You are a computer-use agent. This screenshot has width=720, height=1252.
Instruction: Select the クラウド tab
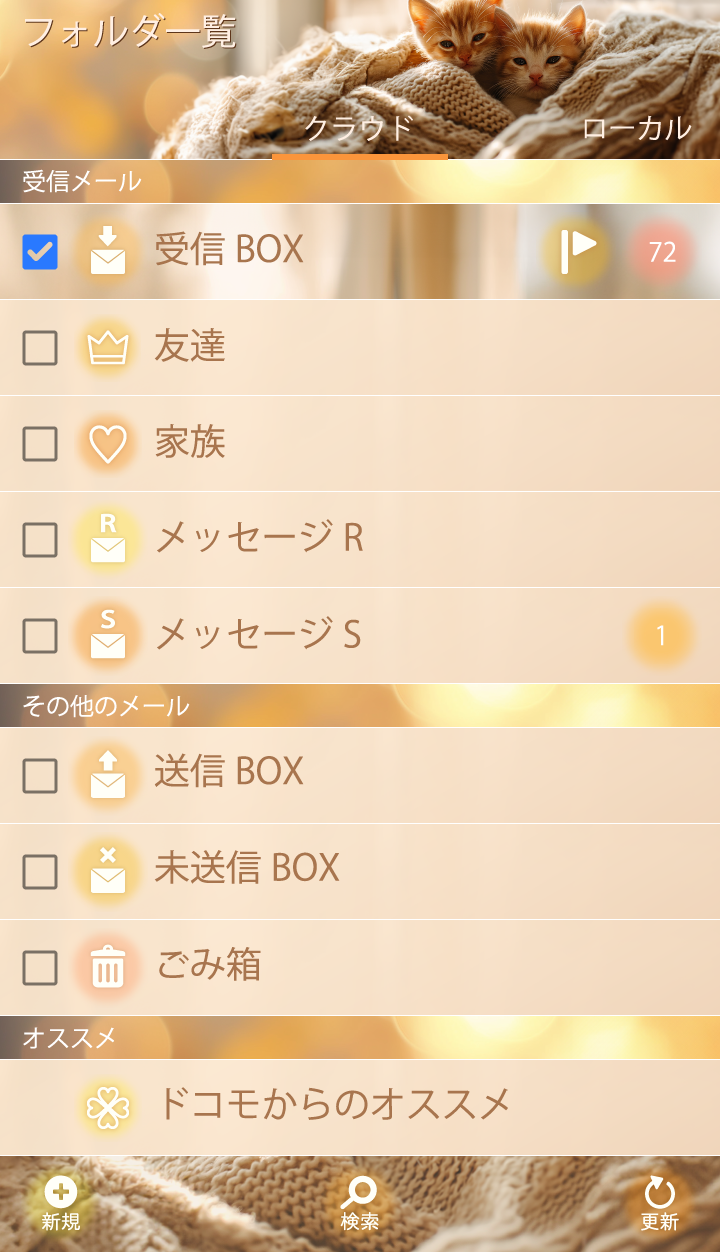pyautogui.click(x=359, y=129)
